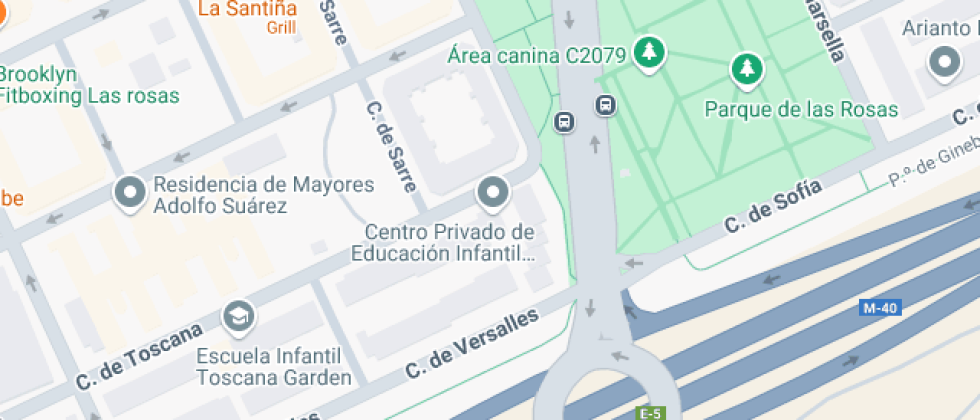Open the Arianto place pin
The width and height of the screenshot is (980, 420).
945,62
